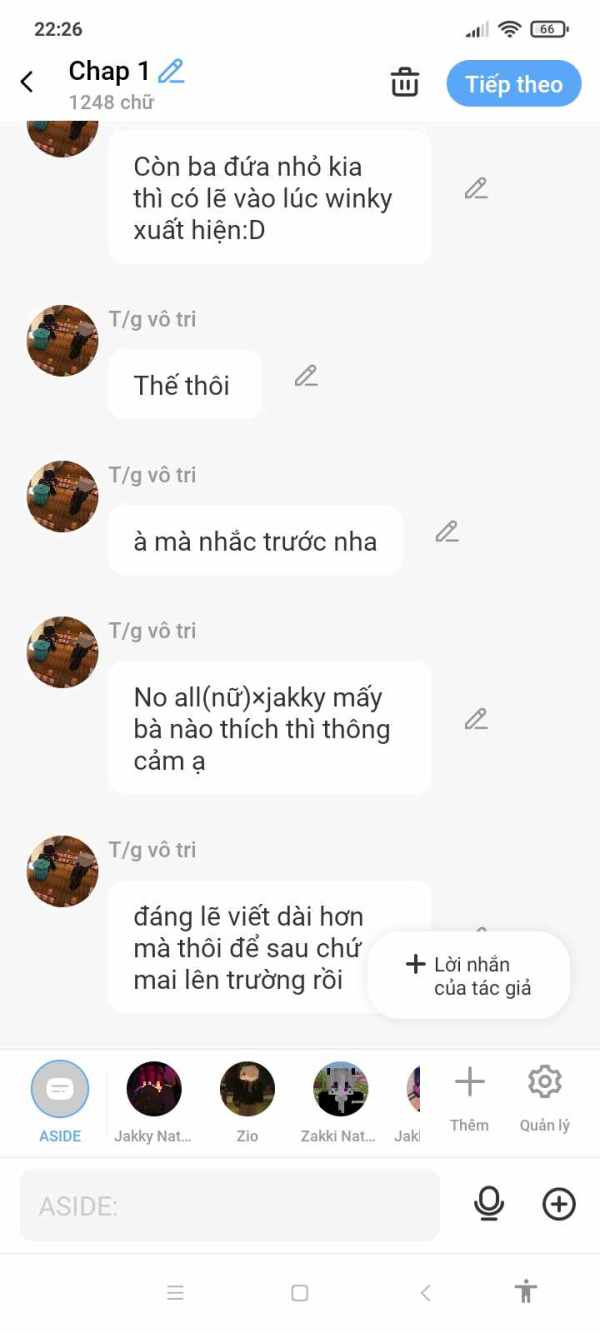The height and width of the screenshot is (1333, 600).
Task: Open the plus attachment menu
Action: pyautogui.click(x=559, y=1204)
